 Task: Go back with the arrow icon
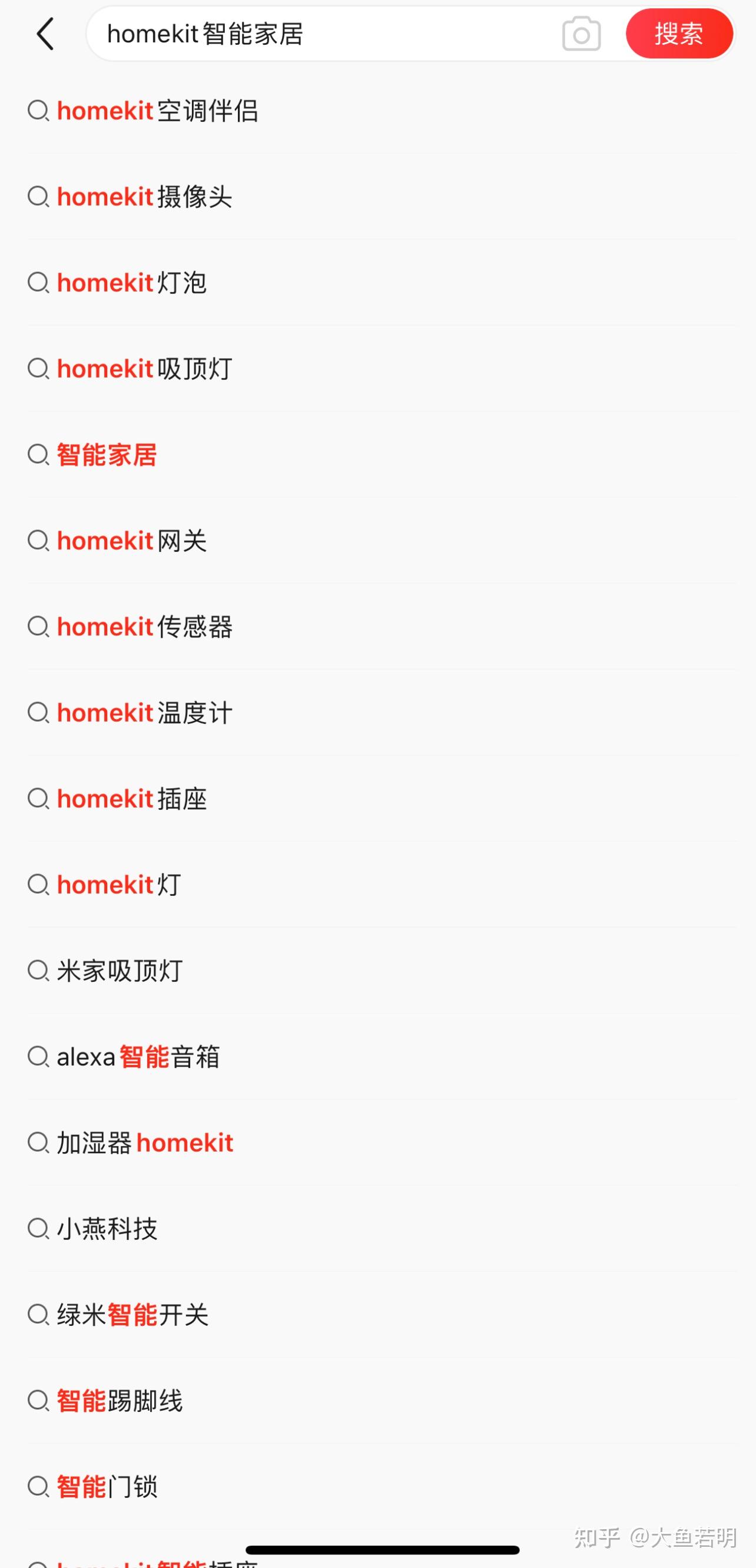45,34
